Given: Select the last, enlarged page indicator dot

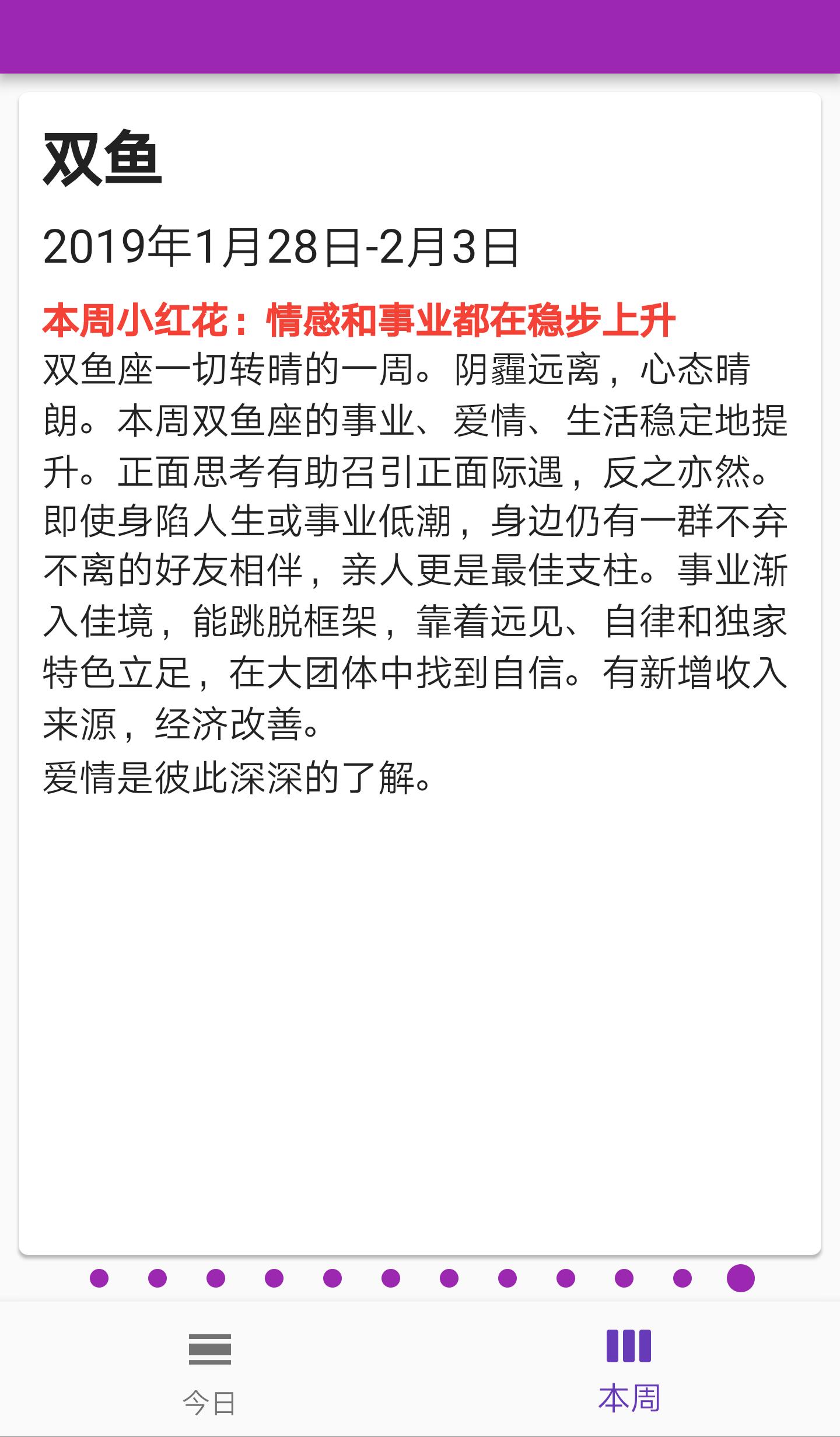Looking at the screenshot, I should pyautogui.click(x=740, y=1278).
